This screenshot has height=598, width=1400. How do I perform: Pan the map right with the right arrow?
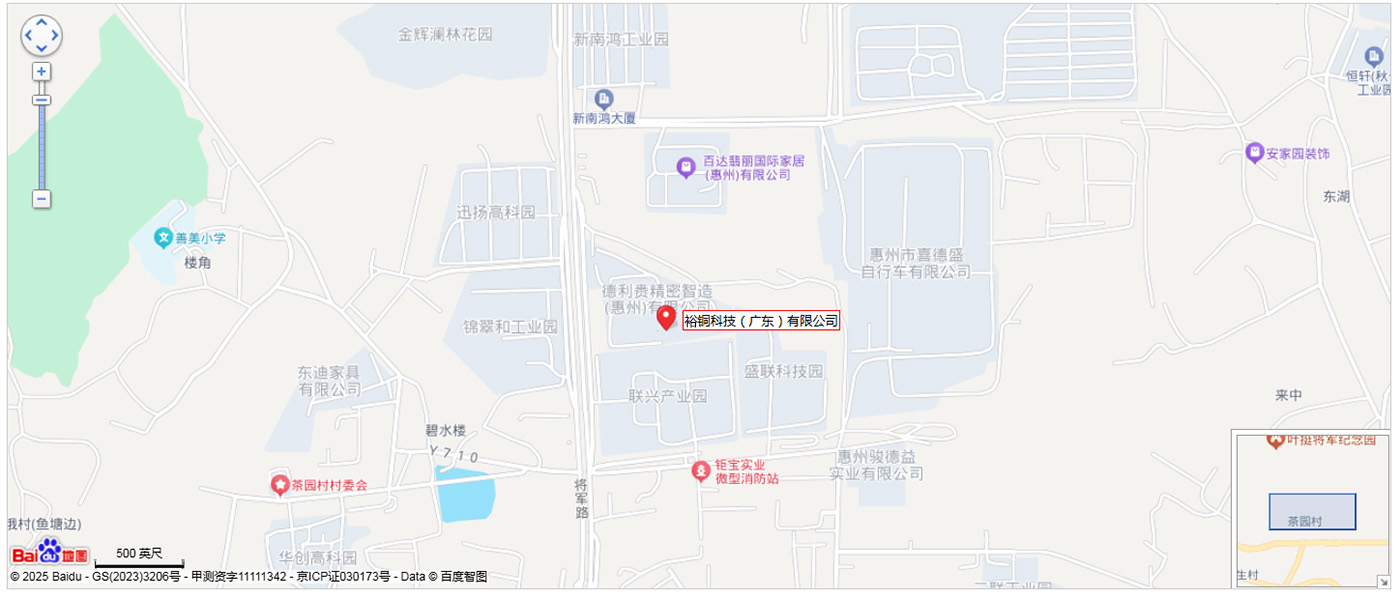(55, 36)
